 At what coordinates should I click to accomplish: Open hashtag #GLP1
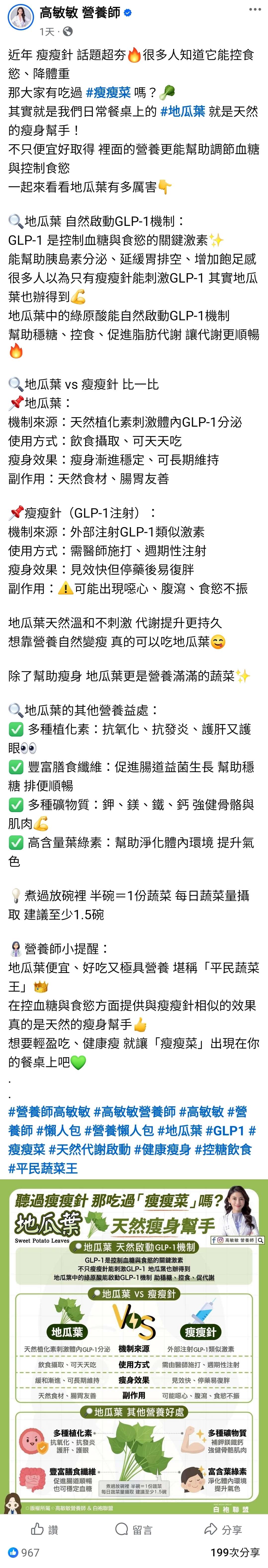pyautogui.click(x=225, y=1130)
